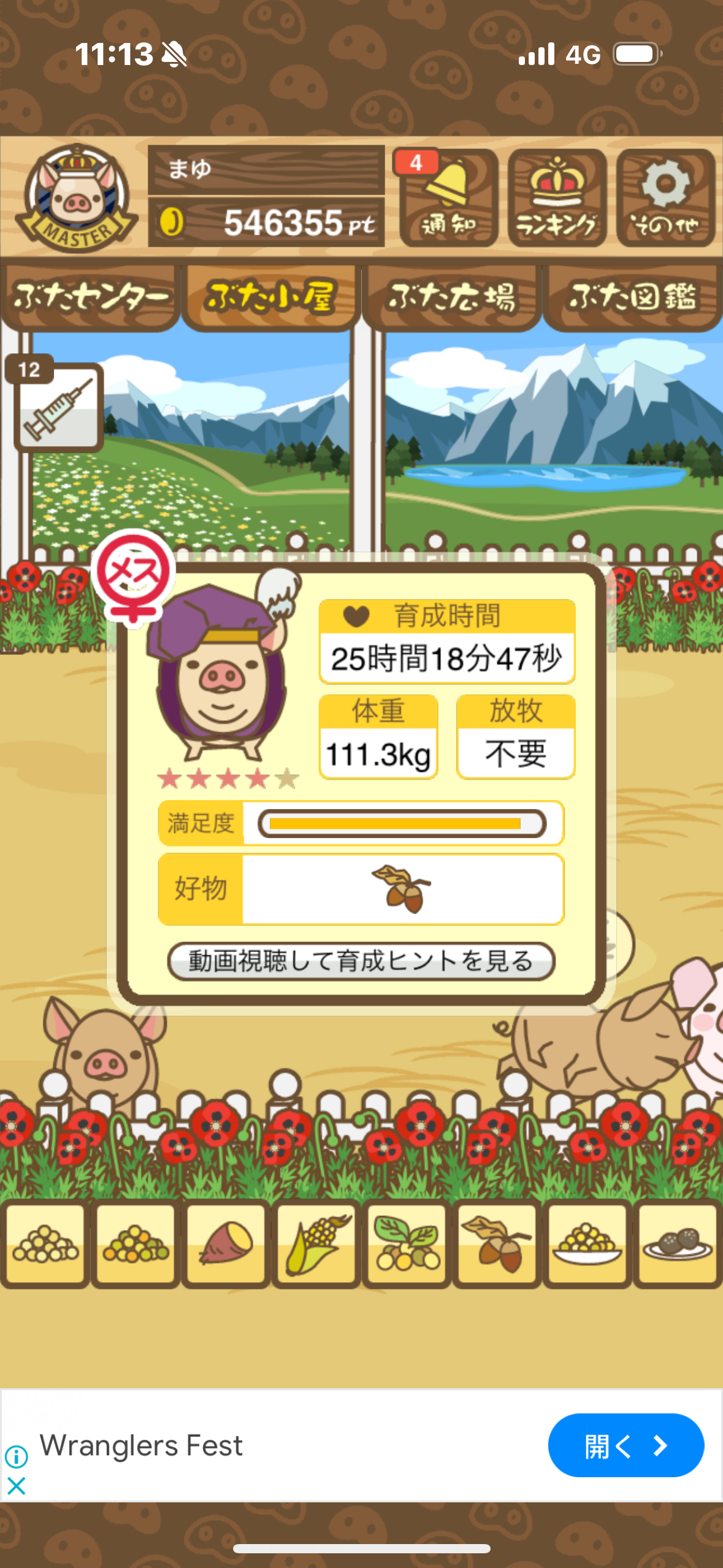This screenshot has height=1568, width=723.
Task: Switch to the ぶた広場 tab
Action: (451, 298)
